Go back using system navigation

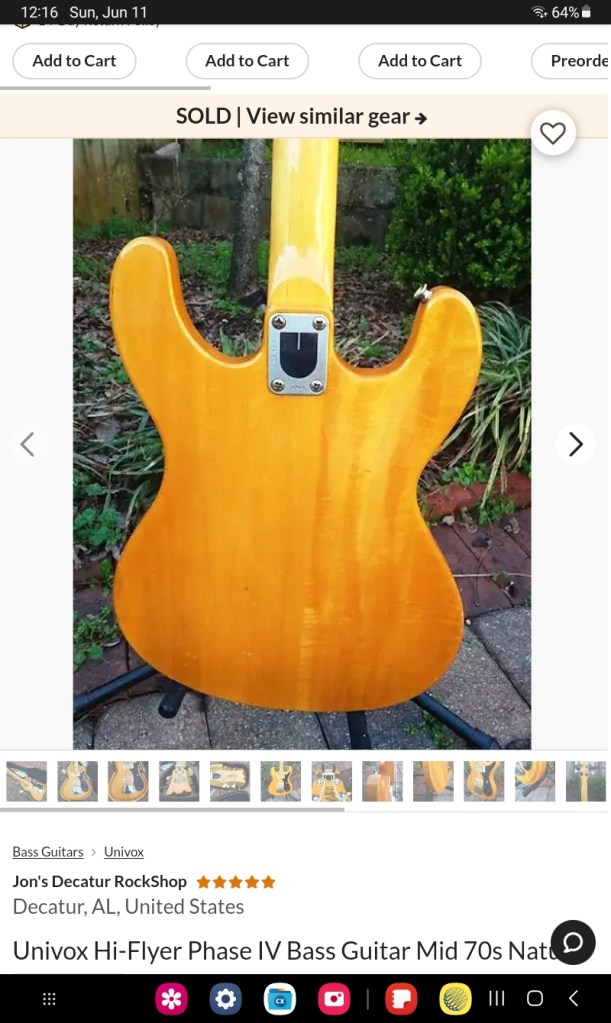(x=573, y=998)
